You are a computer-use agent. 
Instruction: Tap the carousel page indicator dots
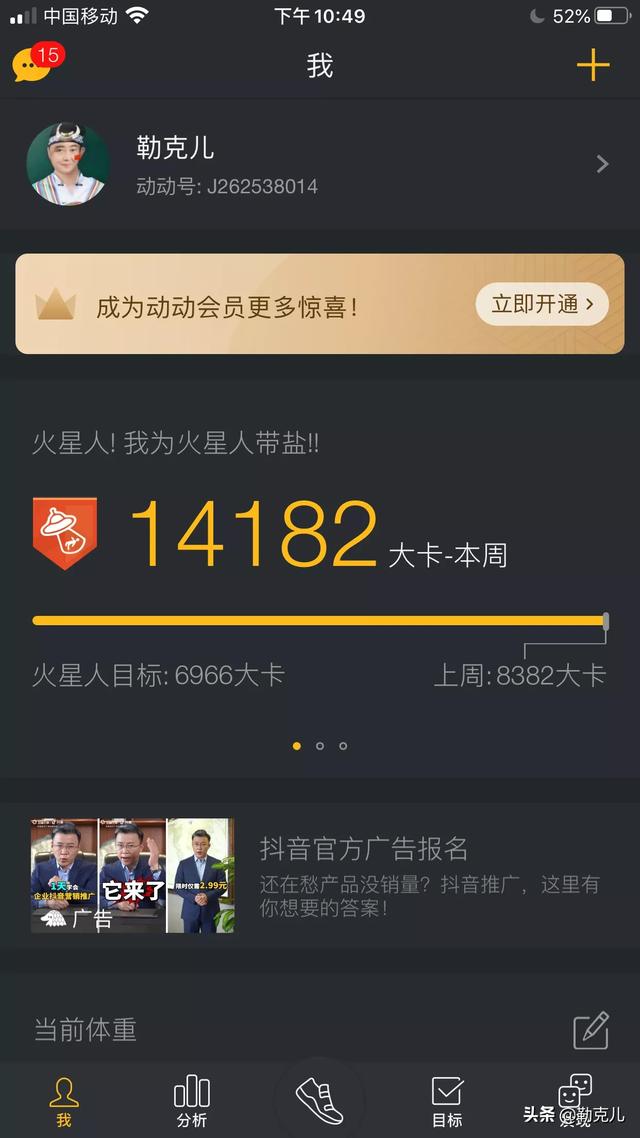[320, 746]
